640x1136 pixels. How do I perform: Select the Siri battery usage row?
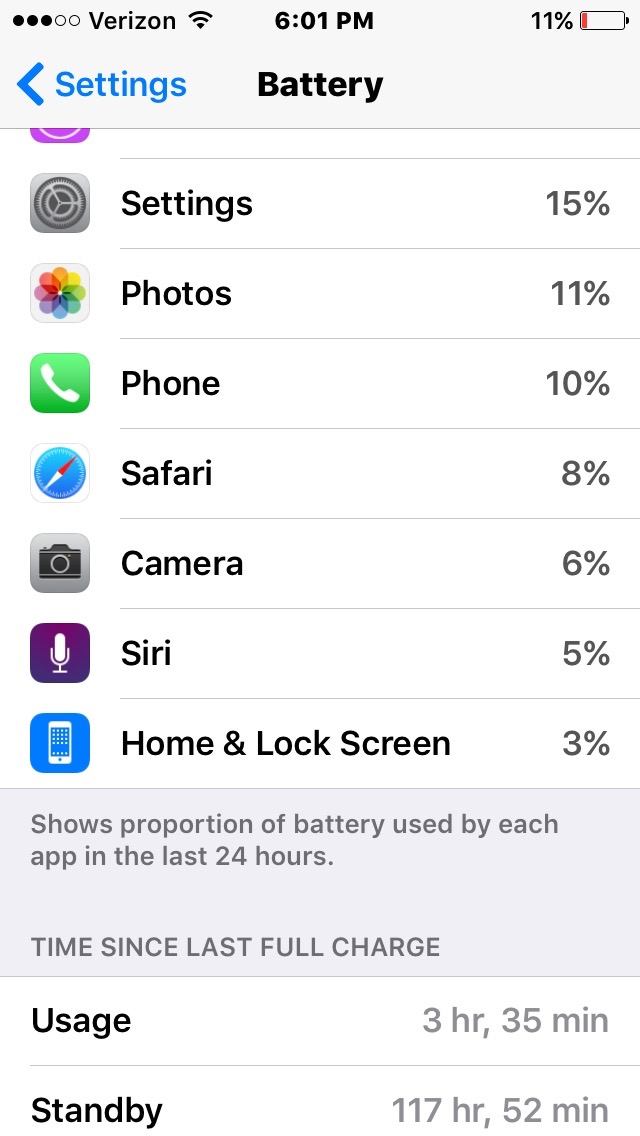click(320, 654)
